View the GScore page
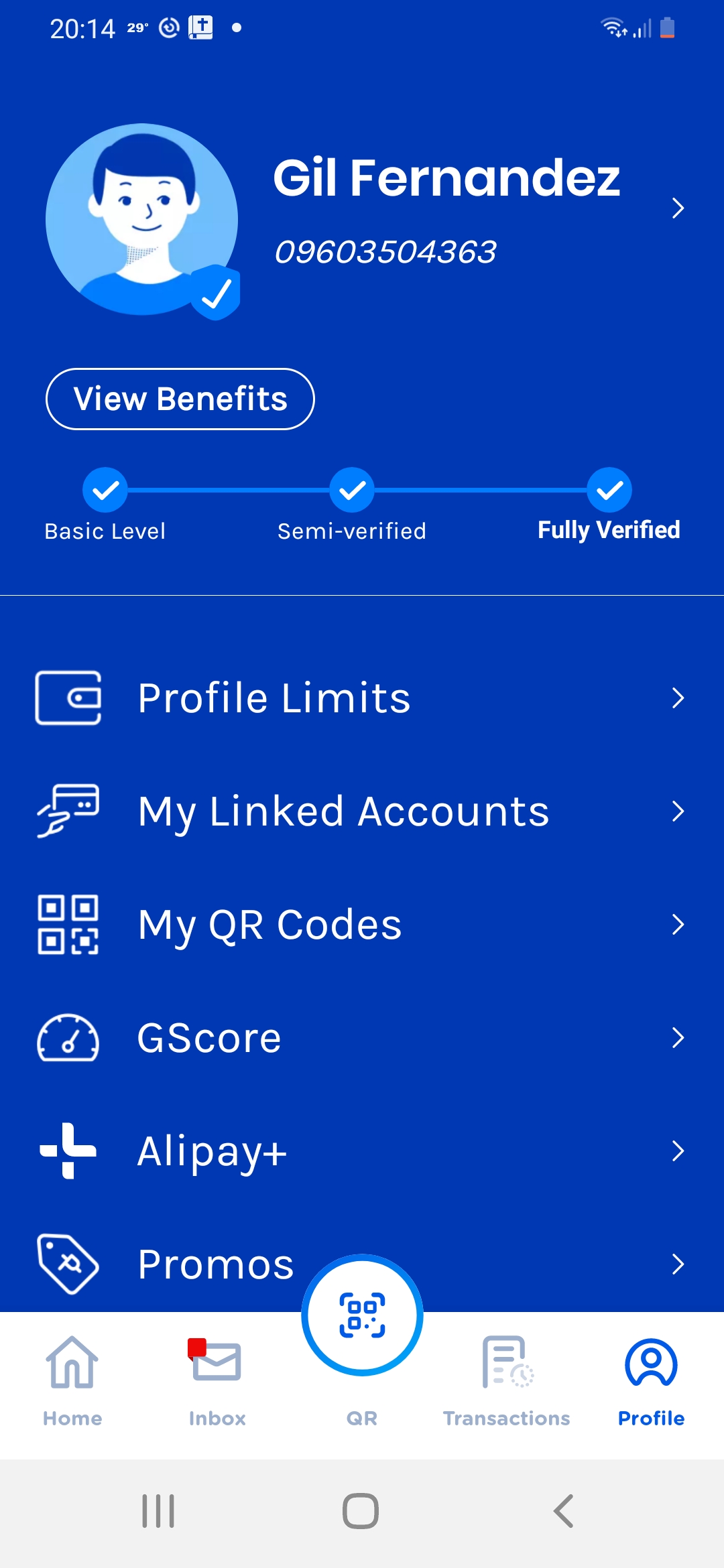Image resolution: width=724 pixels, height=1568 pixels. coord(362,1038)
